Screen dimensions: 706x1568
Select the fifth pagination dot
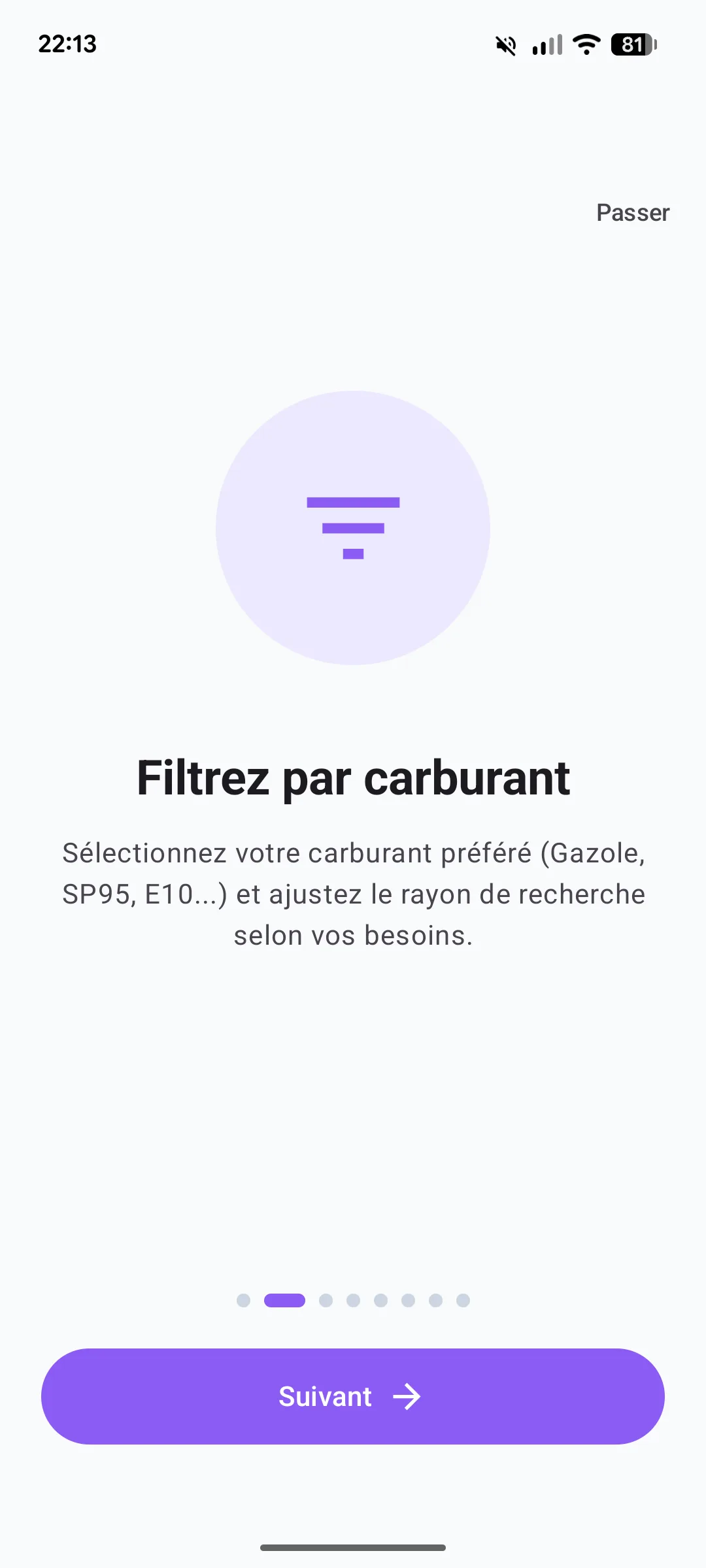point(380,1300)
